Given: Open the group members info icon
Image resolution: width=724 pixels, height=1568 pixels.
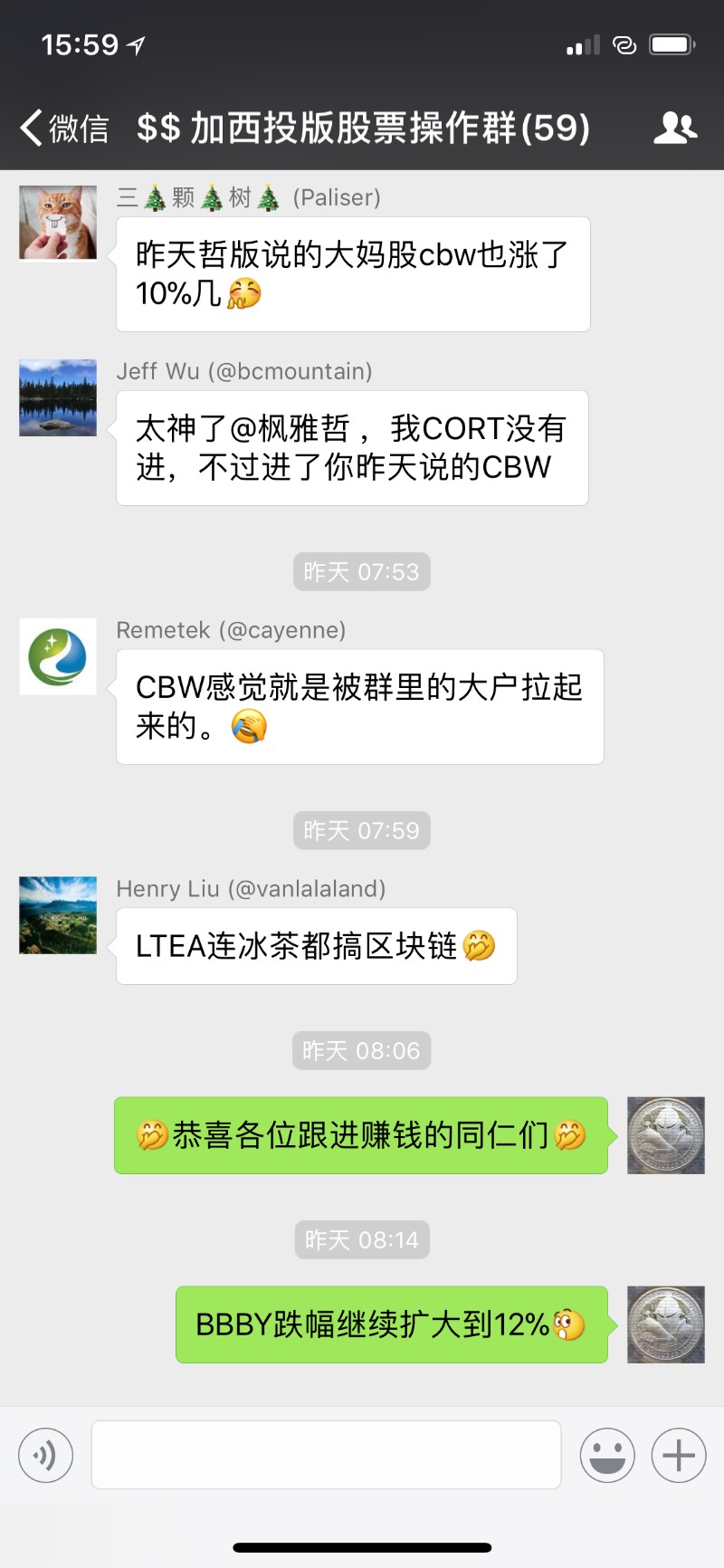Looking at the screenshot, I should (675, 128).
